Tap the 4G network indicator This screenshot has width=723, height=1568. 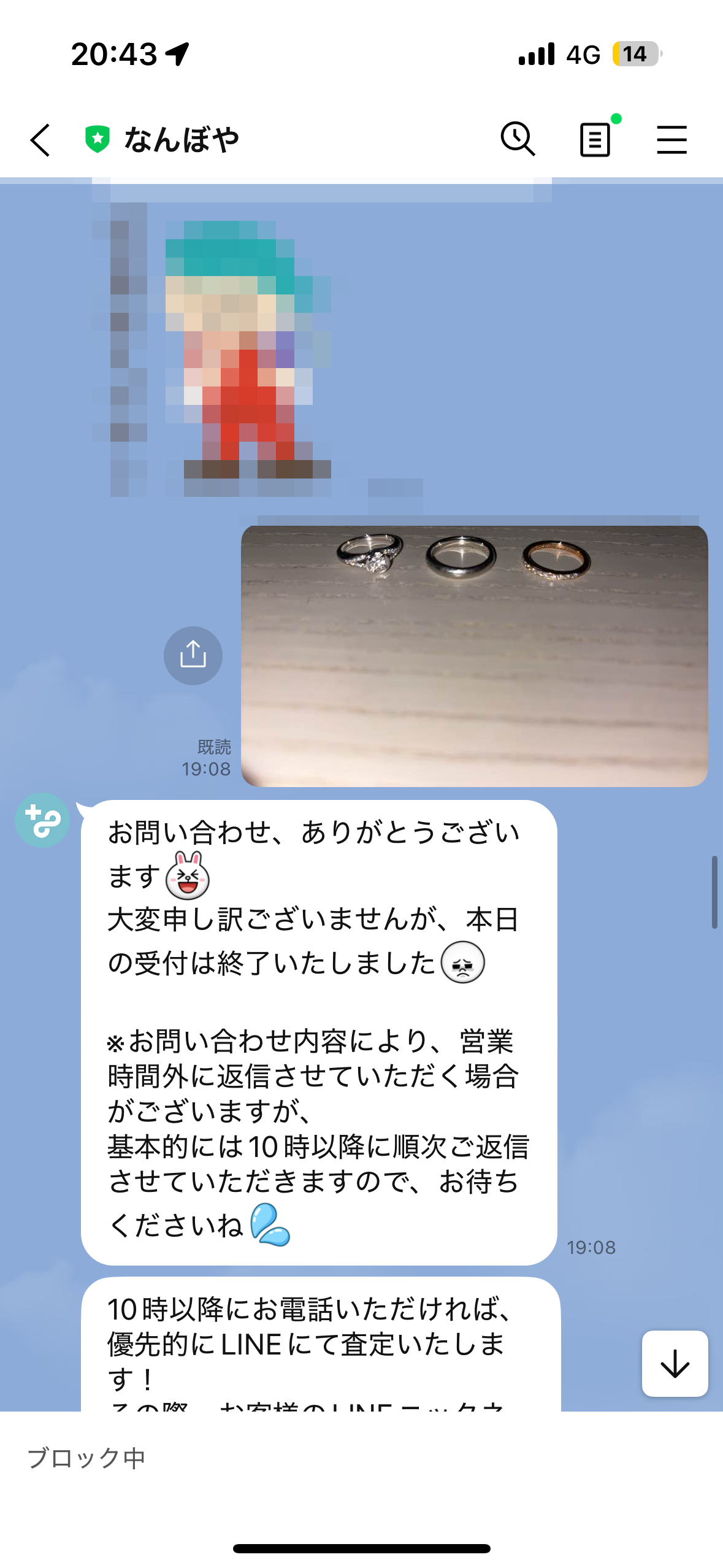click(584, 55)
